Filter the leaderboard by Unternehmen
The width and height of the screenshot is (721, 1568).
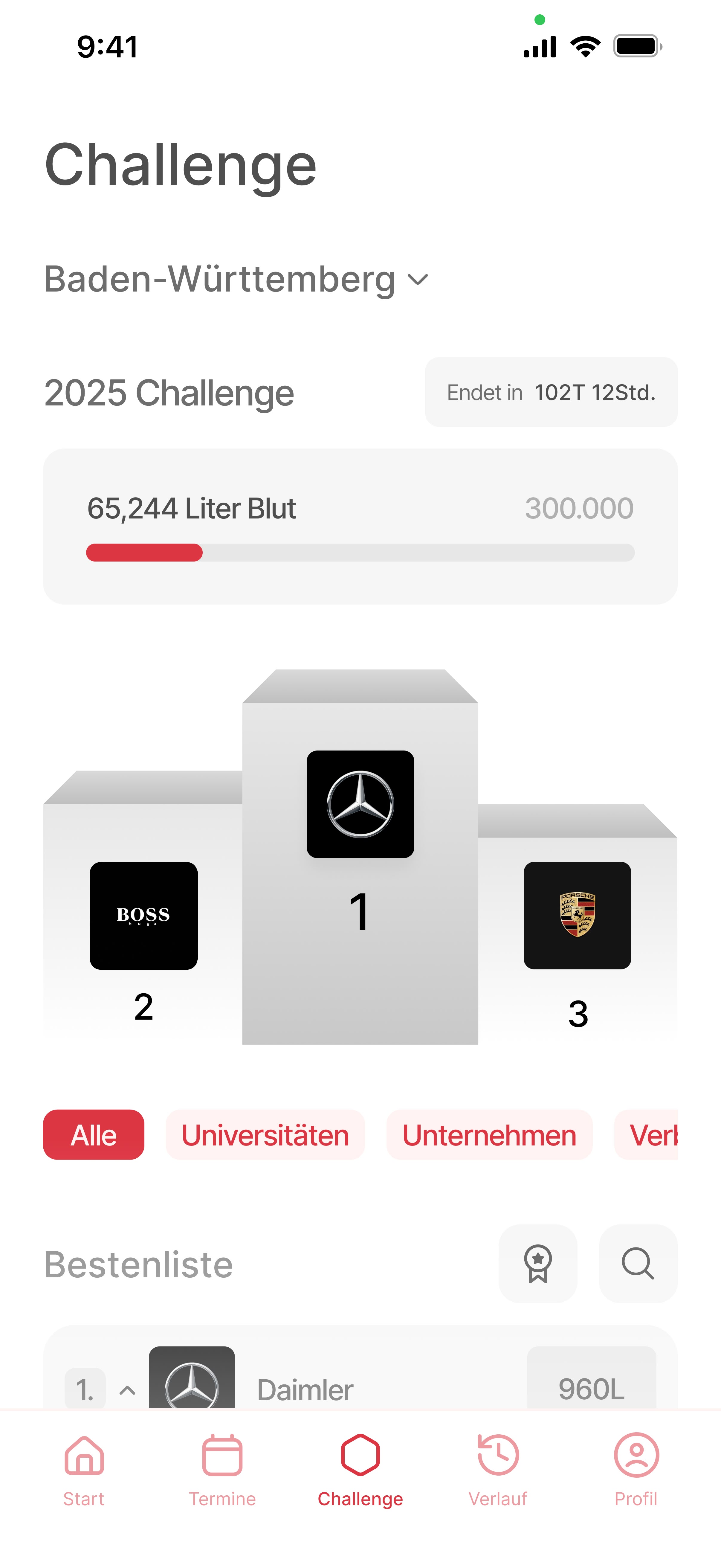click(x=489, y=1135)
